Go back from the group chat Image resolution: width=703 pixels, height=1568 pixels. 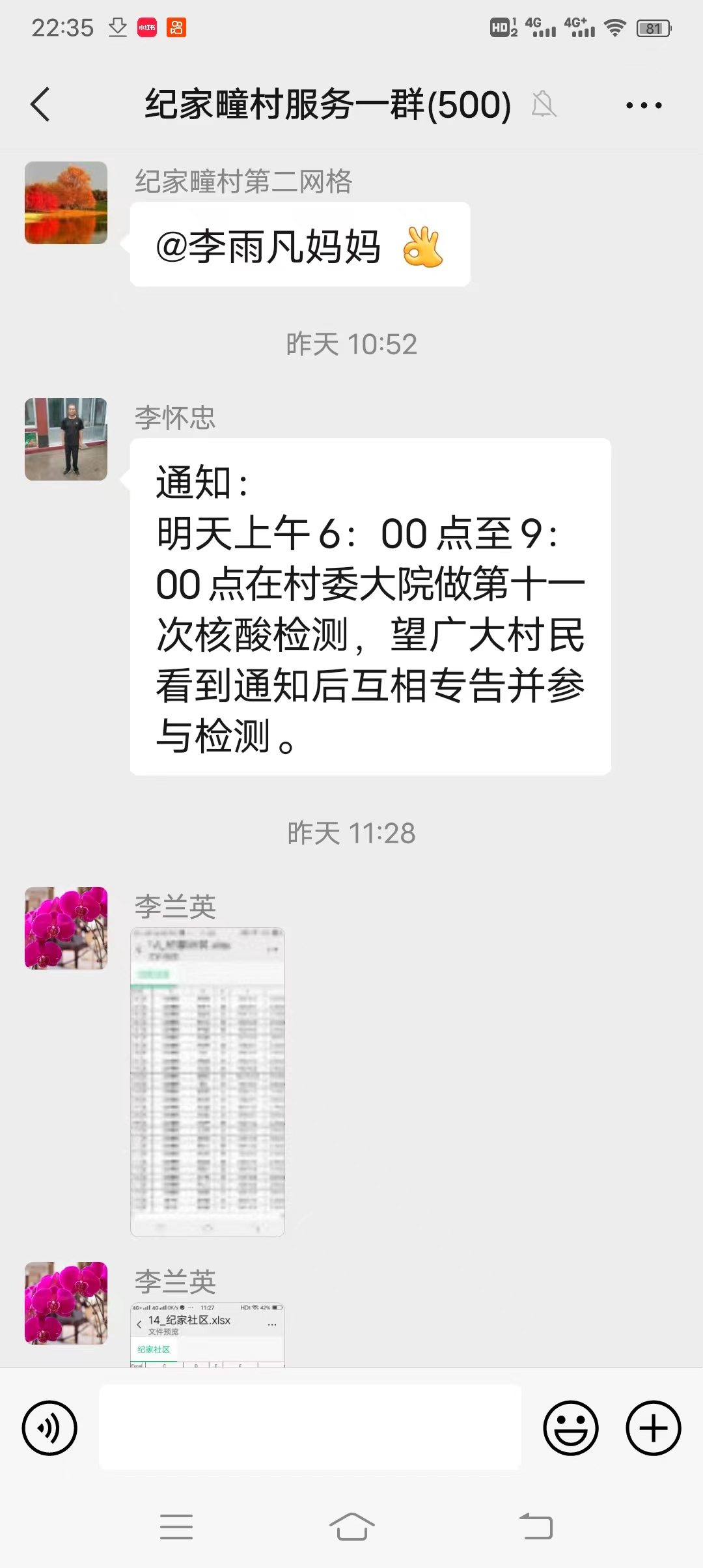click(40, 104)
